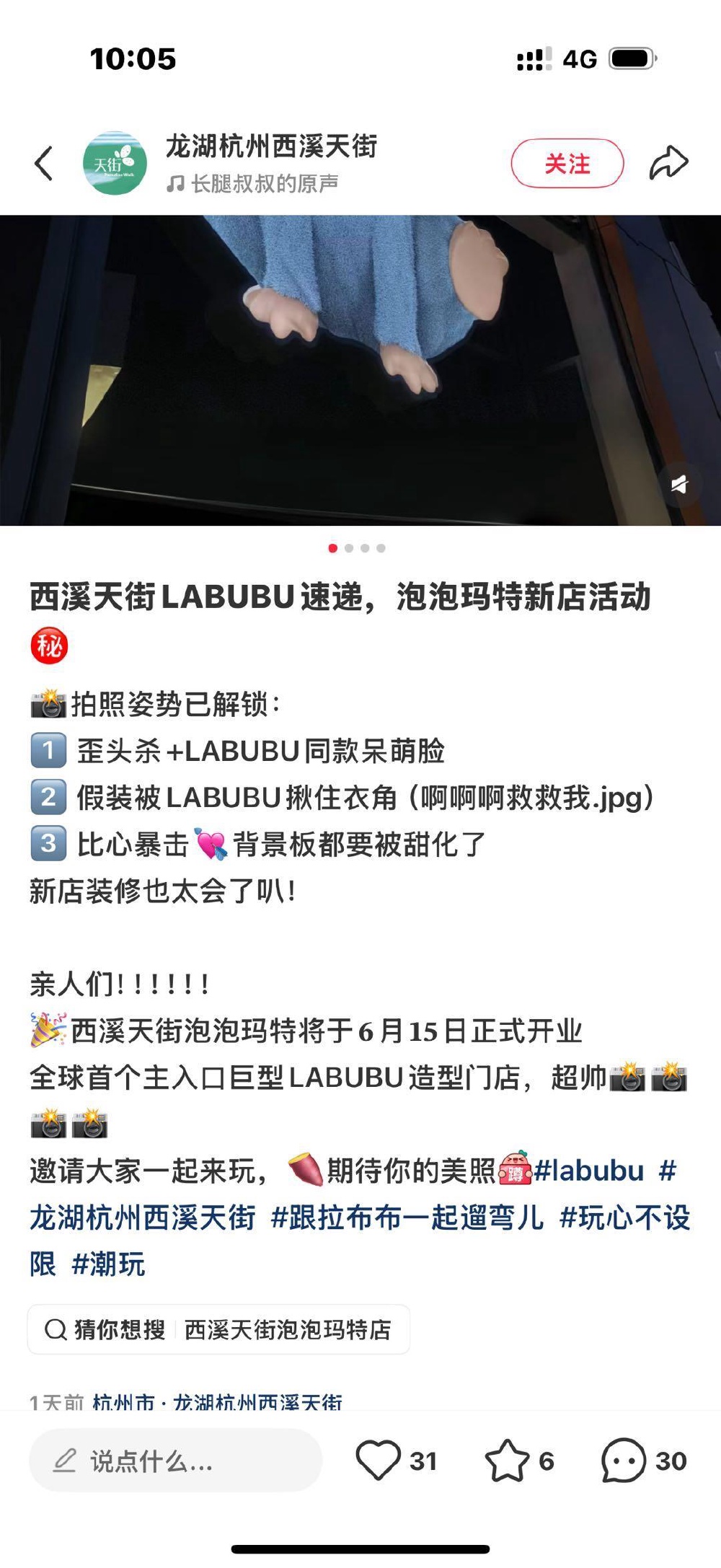Like this post

[x=379, y=1461]
